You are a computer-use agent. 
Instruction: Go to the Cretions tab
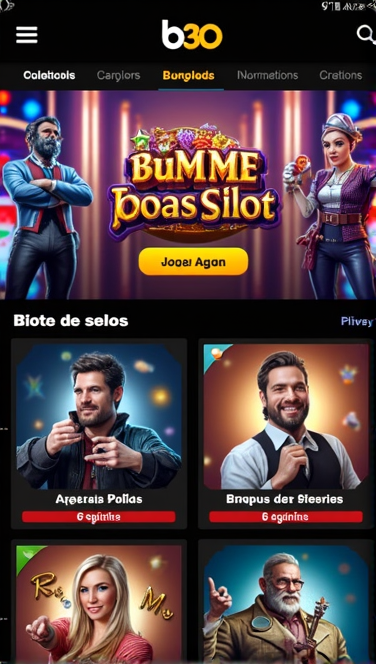tap(341, 75)
